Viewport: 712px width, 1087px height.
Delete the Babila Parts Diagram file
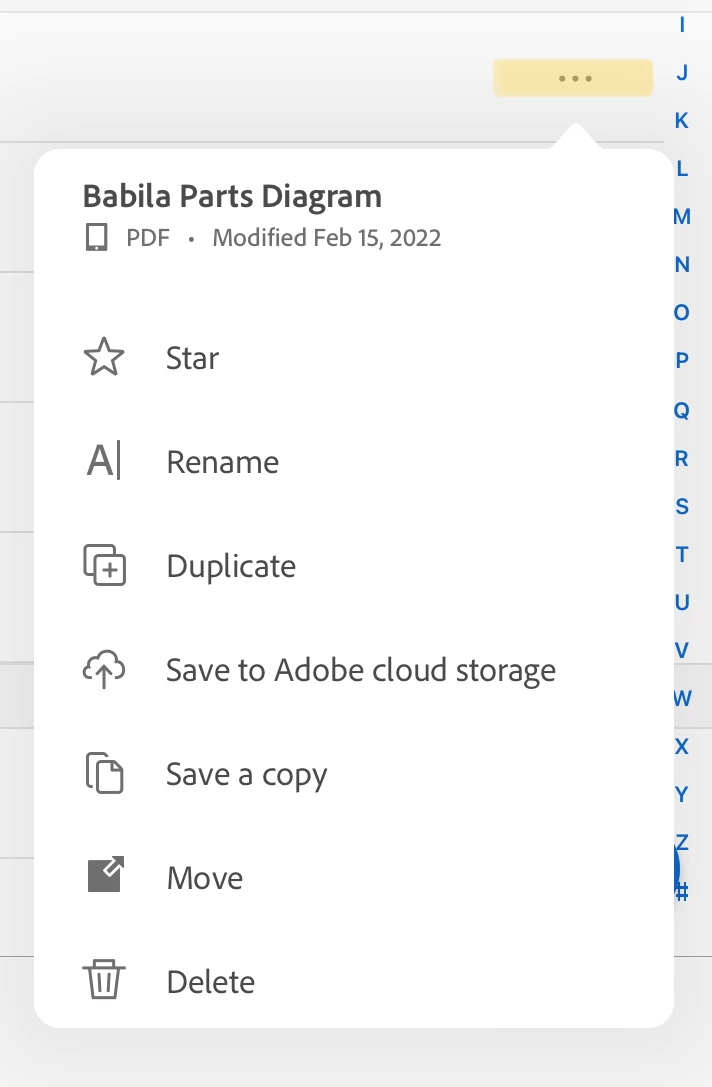[x=210, y=982]
